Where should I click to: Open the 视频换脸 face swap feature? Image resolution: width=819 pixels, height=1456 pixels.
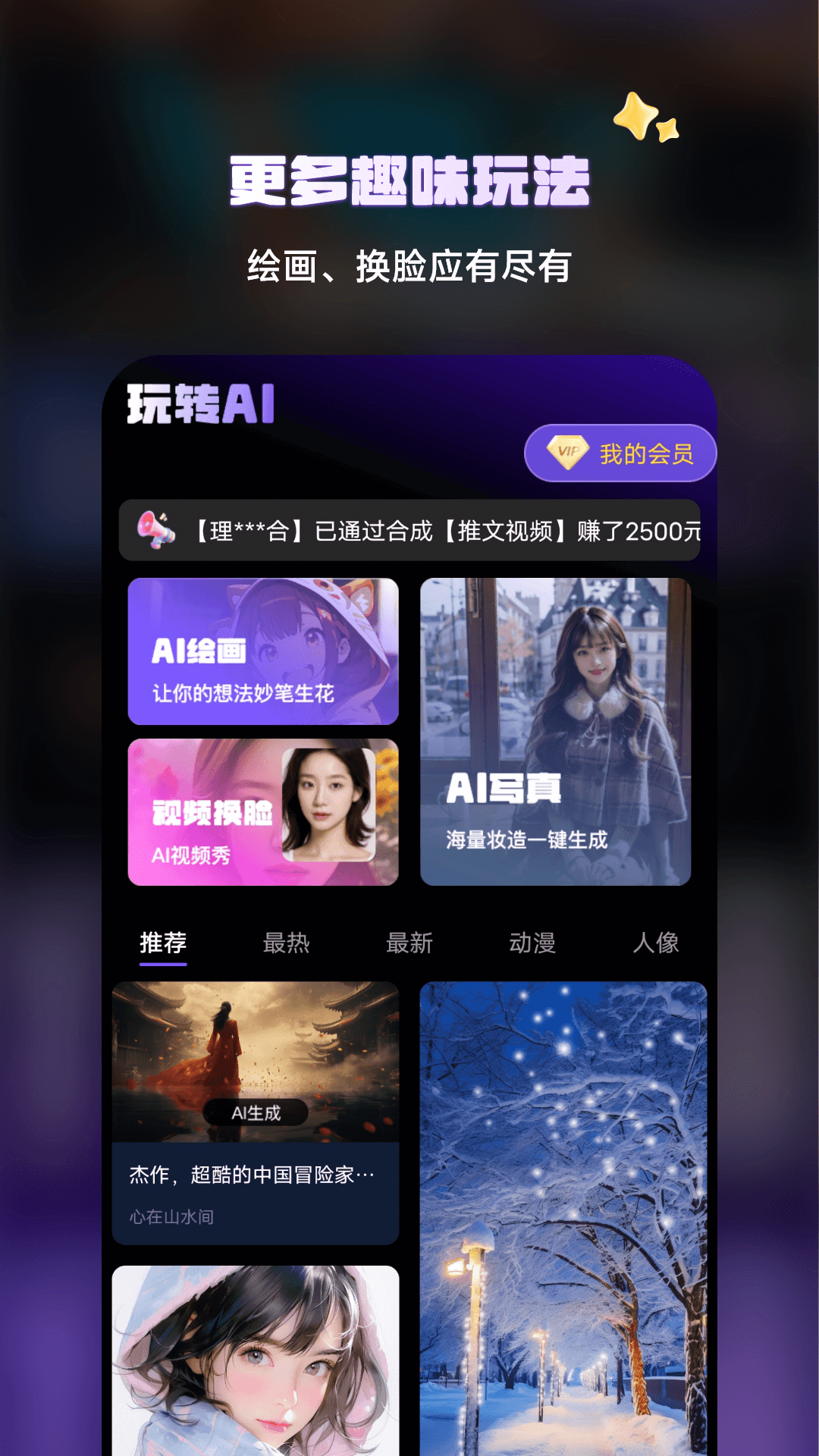[x=205, y=813]
